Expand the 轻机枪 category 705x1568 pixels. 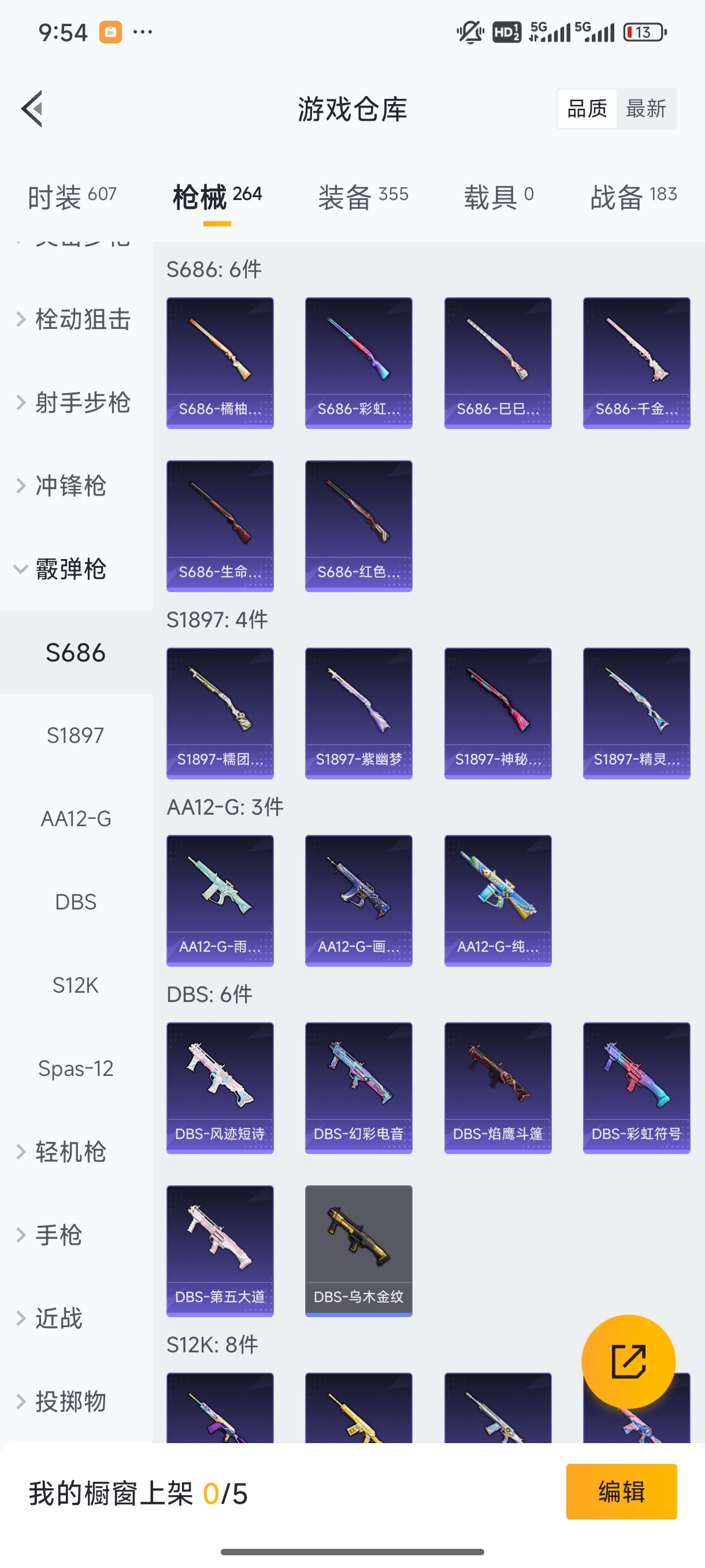[x=70, y=1152]
